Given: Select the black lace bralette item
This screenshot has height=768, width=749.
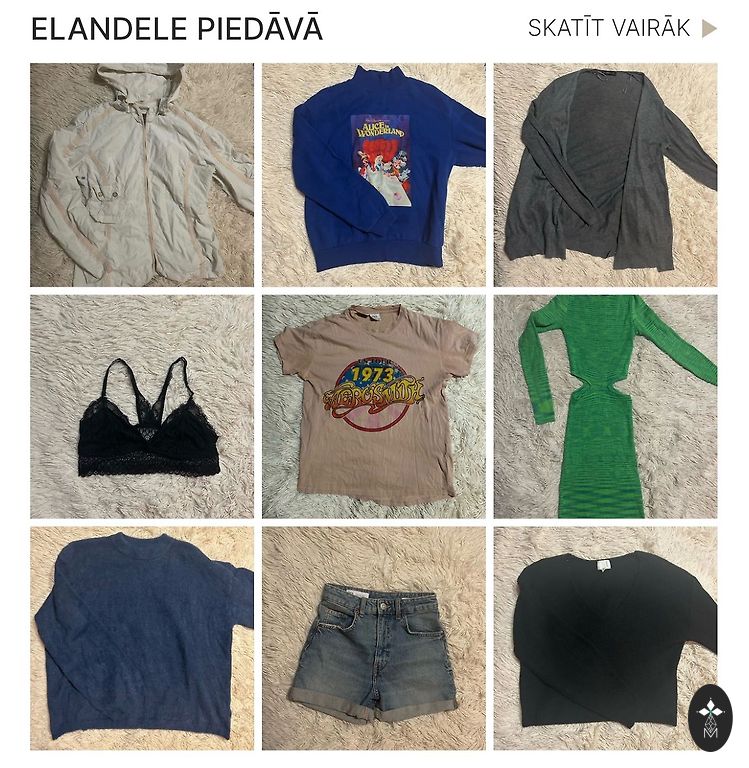Looking at the screenshot, I should click(142, 406).
